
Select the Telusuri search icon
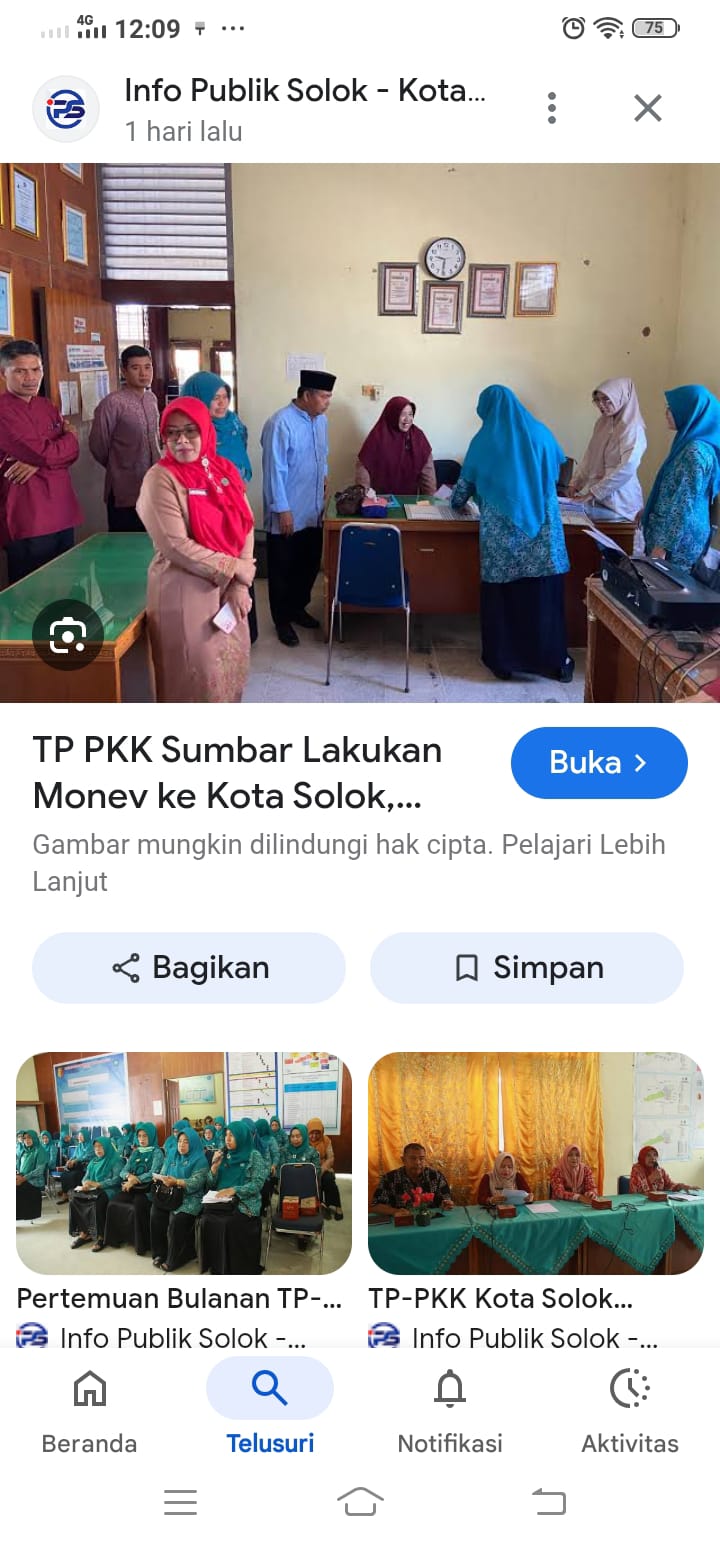(x=269, y=1387)
